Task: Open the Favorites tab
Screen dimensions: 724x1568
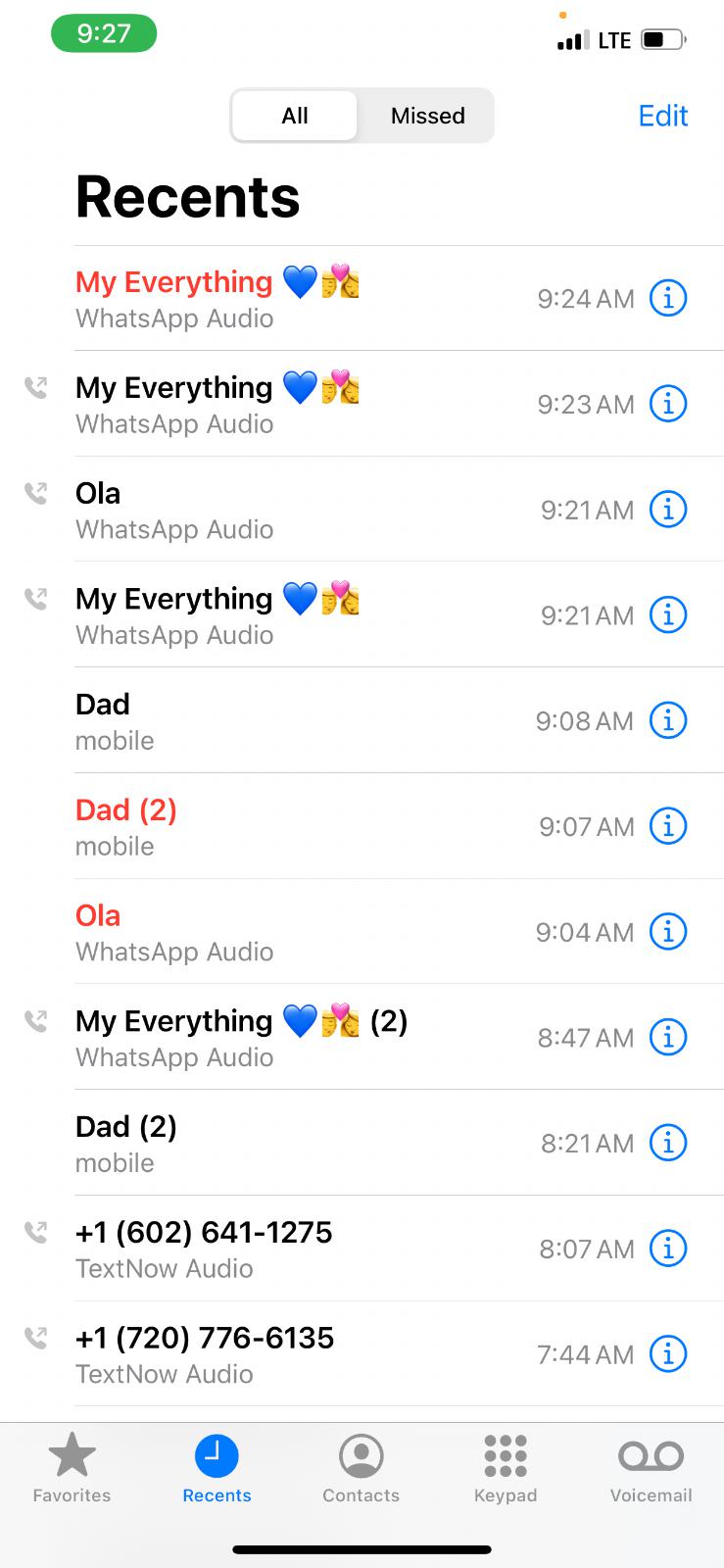Action: coord(72,1467)
